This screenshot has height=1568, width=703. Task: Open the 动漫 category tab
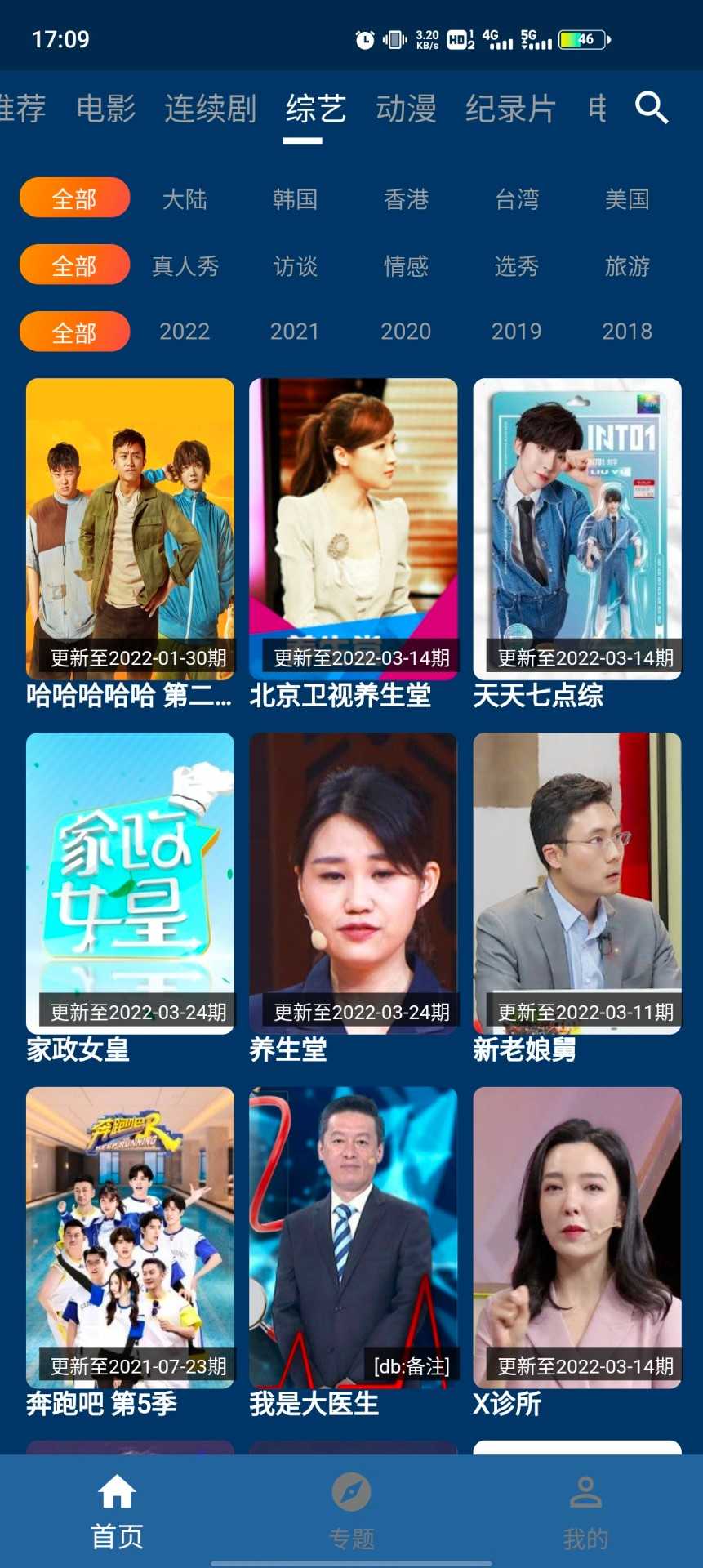point(406,109)
